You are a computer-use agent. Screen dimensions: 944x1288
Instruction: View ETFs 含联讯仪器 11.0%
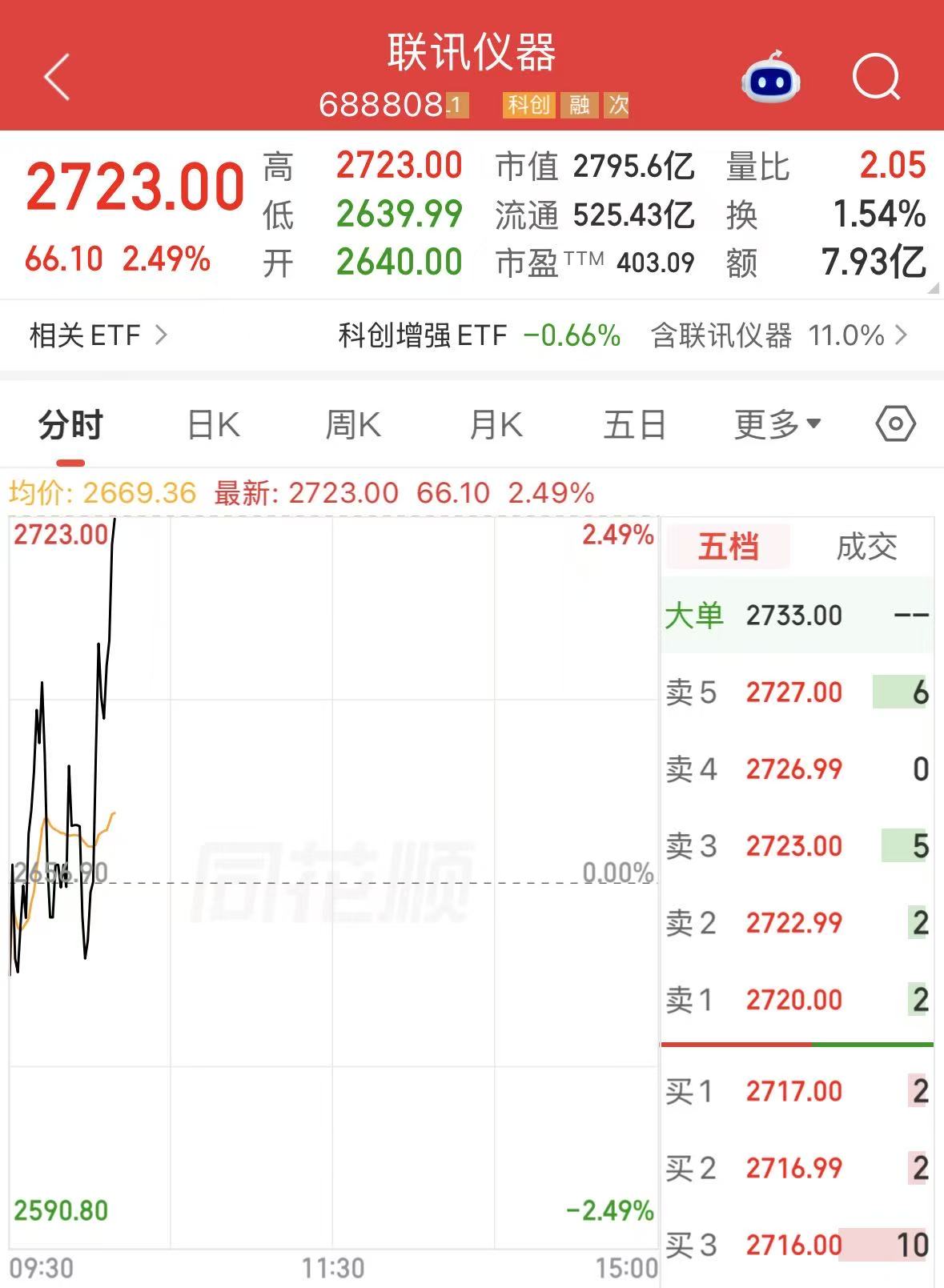click(x=779, y=335)
